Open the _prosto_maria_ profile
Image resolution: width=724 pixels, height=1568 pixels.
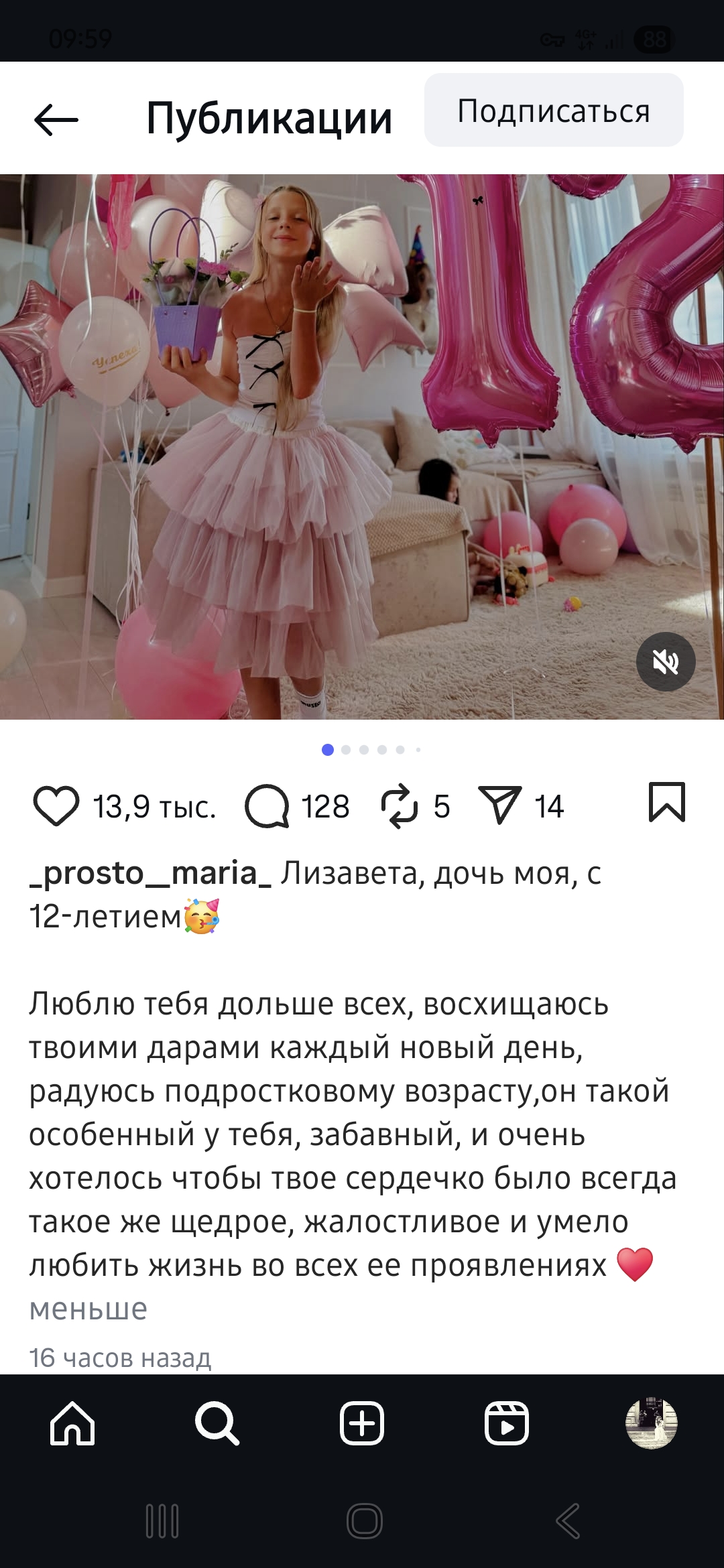tap(150, 873)
